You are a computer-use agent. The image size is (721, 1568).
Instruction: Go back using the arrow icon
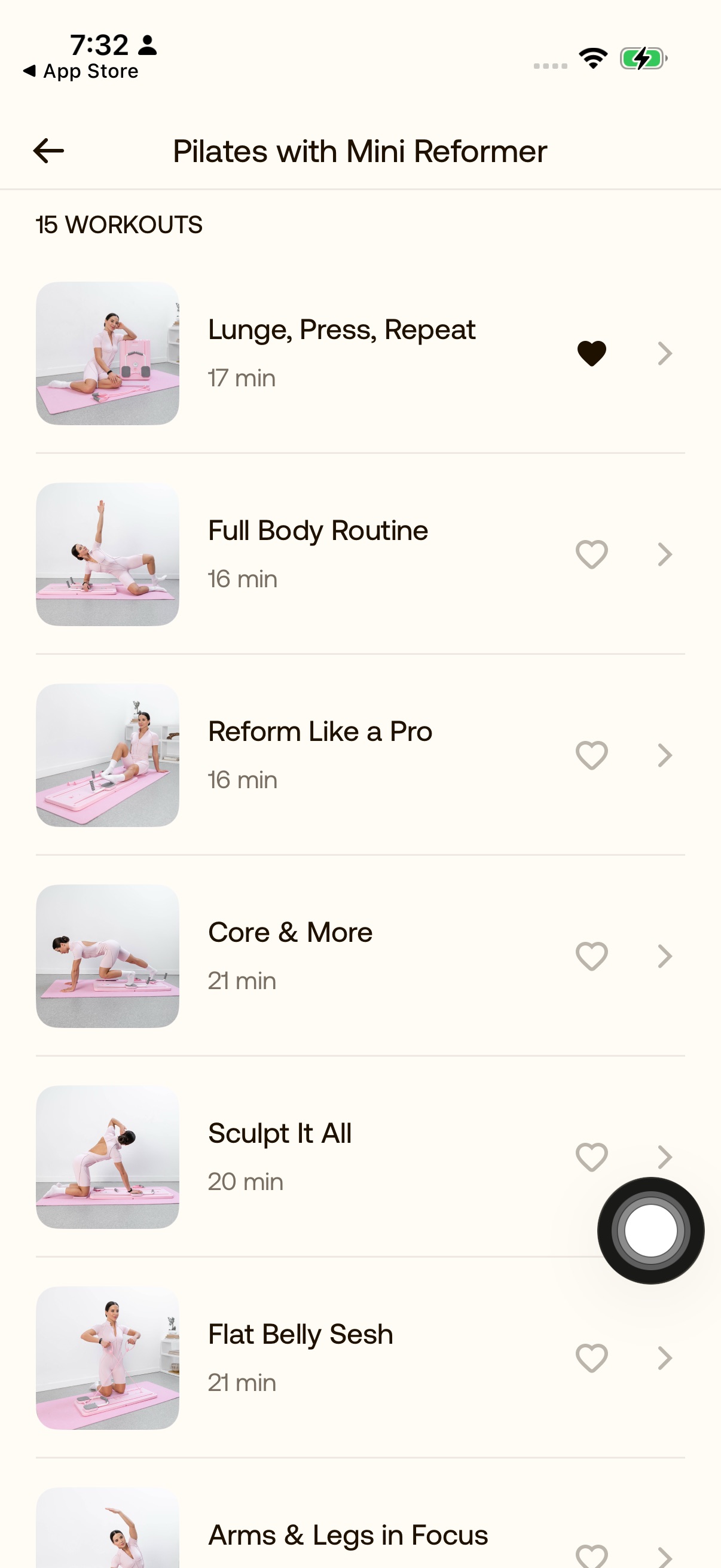point(48,151)
